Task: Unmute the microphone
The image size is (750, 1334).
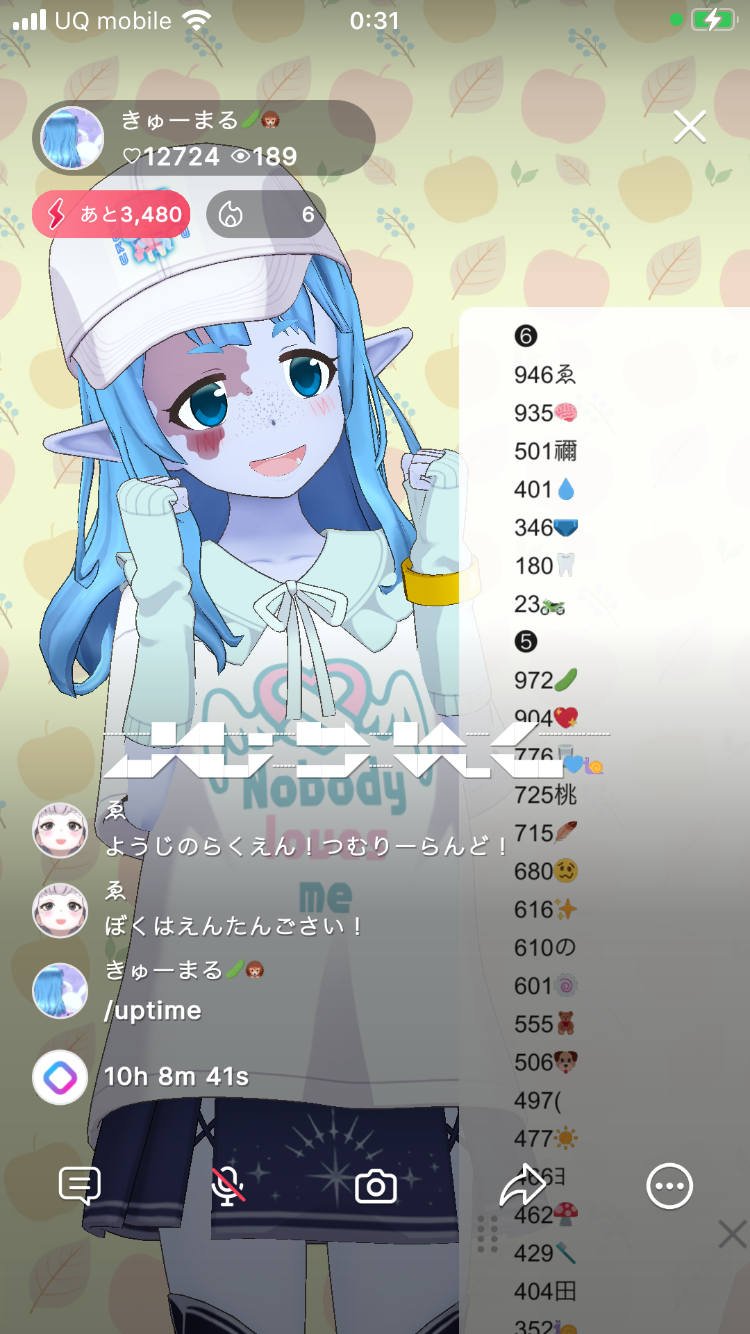Action: point(228,1187)
